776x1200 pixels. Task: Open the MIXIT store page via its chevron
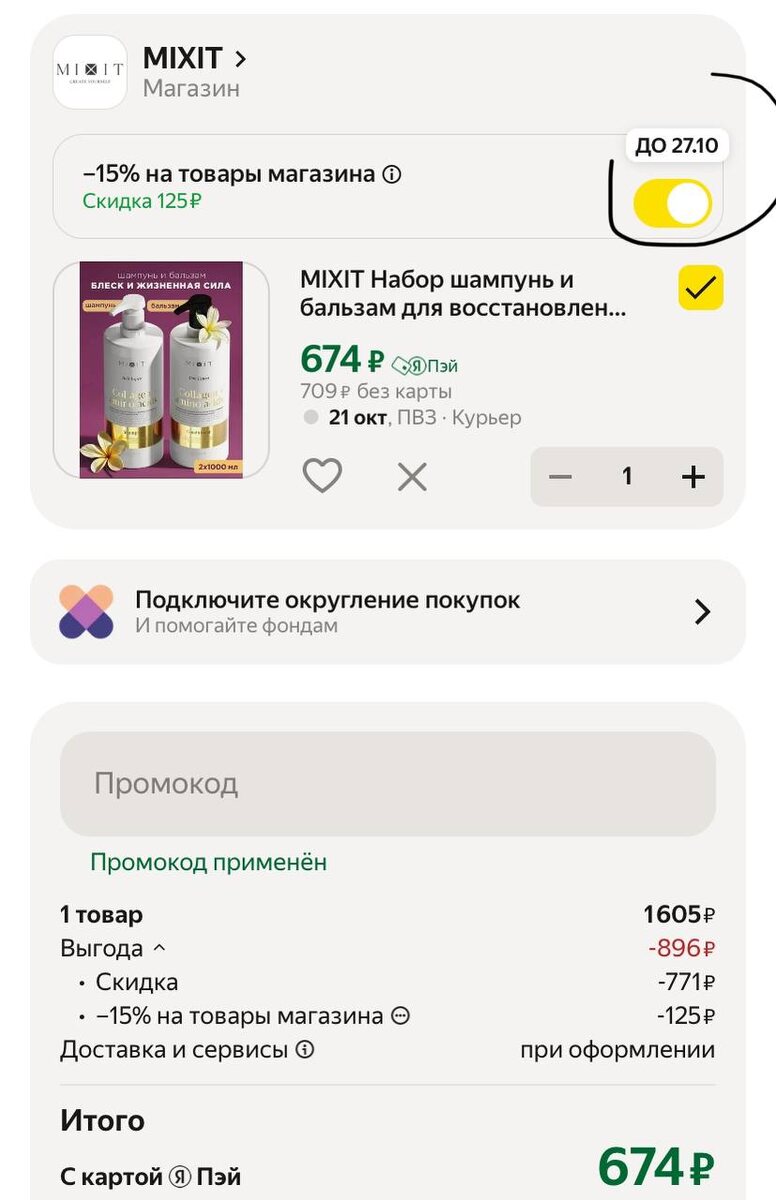pyautogui.click(x=238, y=58)
